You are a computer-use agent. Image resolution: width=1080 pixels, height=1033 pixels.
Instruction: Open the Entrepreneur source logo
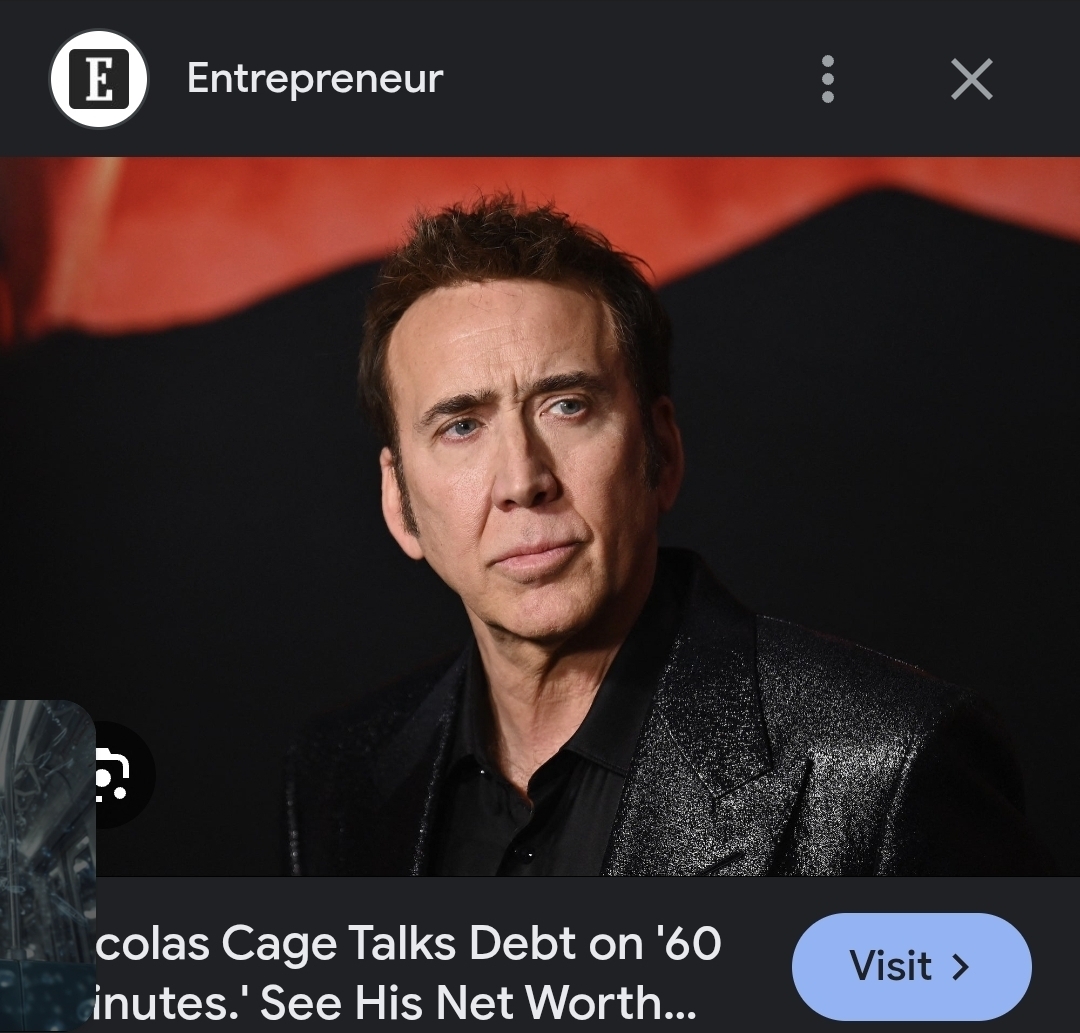point(98,79)
